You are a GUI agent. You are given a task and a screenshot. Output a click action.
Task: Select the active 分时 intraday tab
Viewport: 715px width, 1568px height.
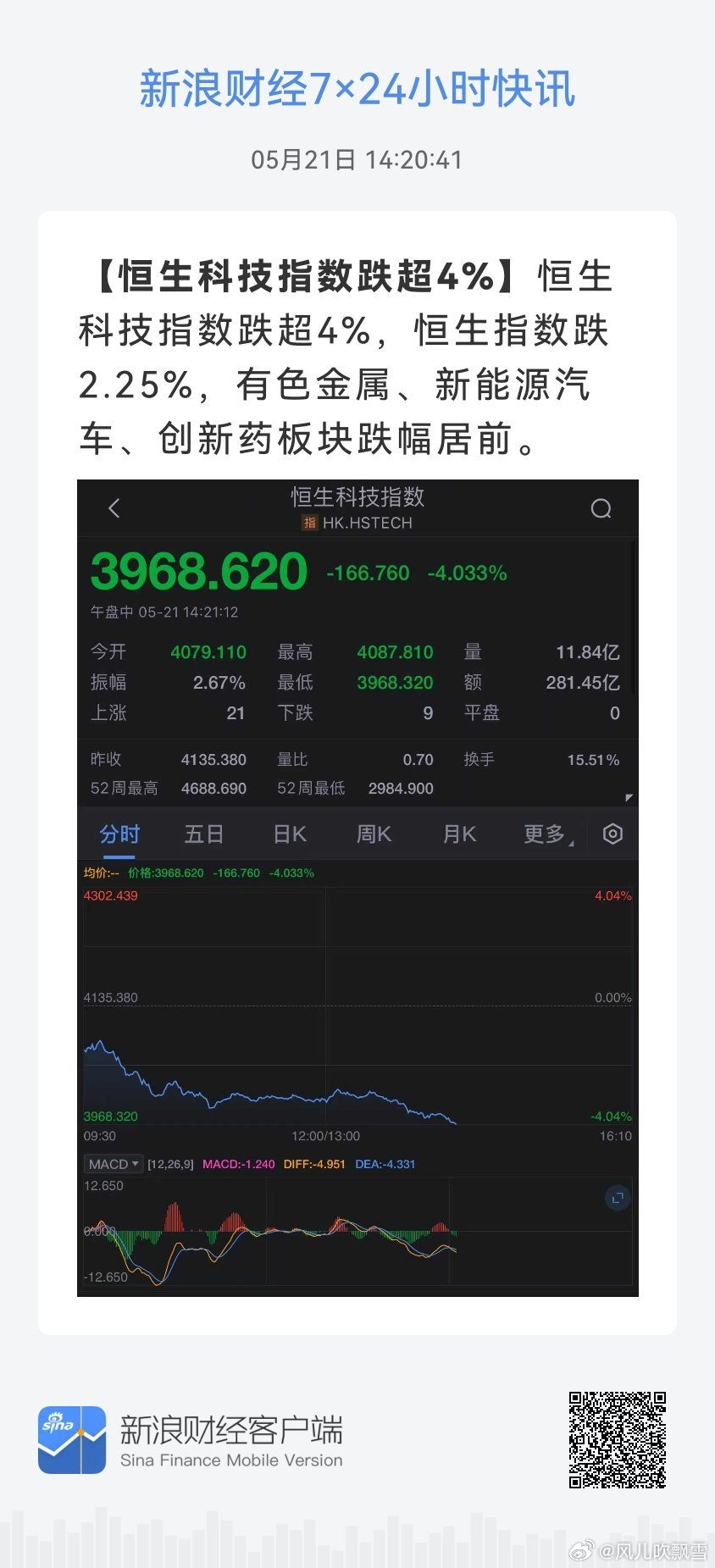tap(119, 834)
